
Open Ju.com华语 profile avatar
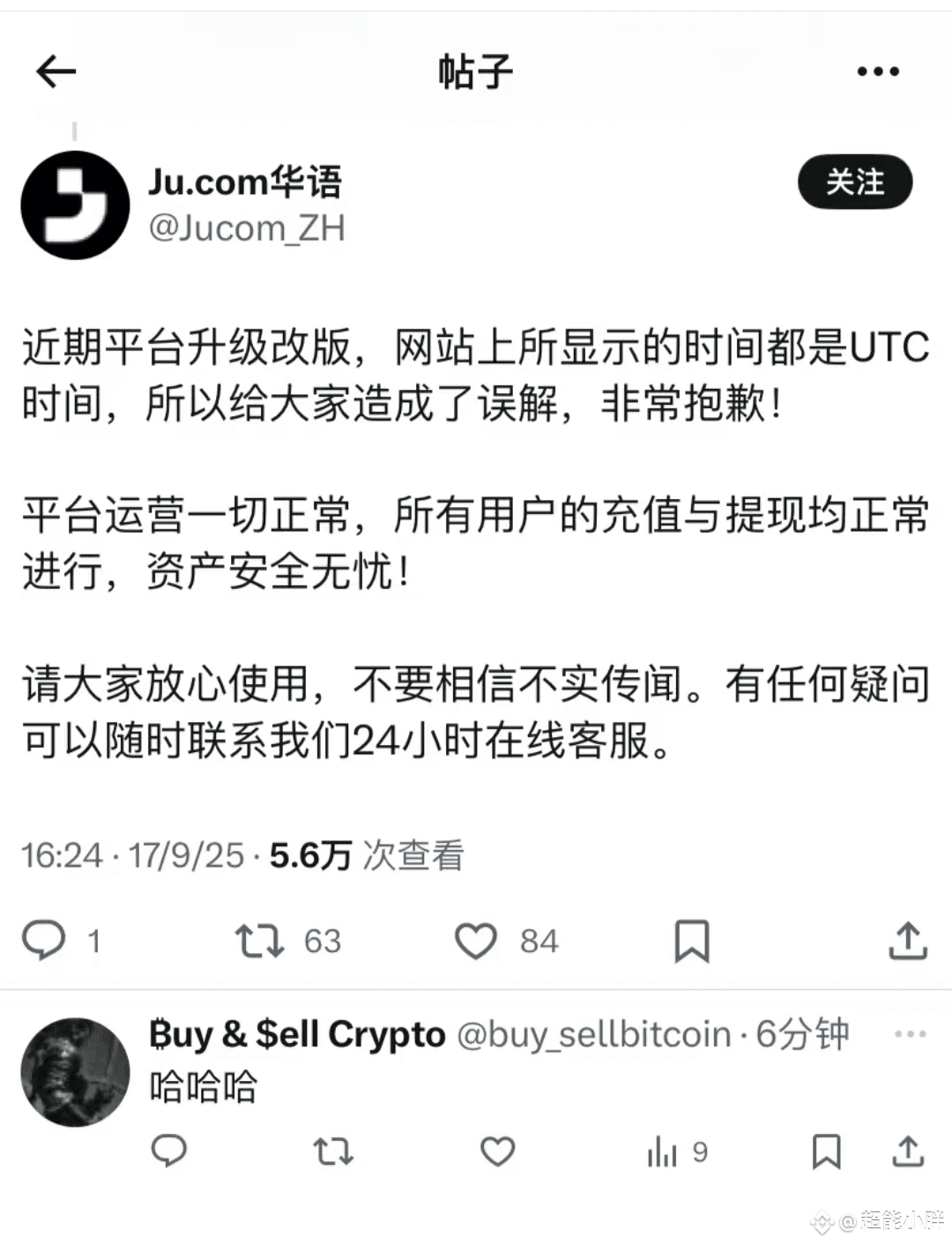point(75,205)
